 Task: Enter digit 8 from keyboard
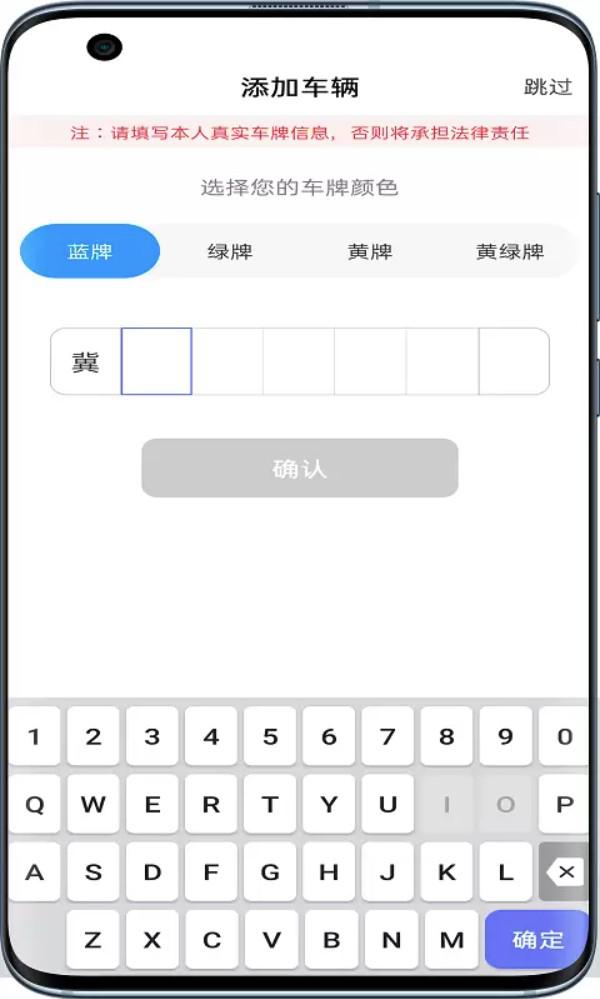[x=446, y=736]
